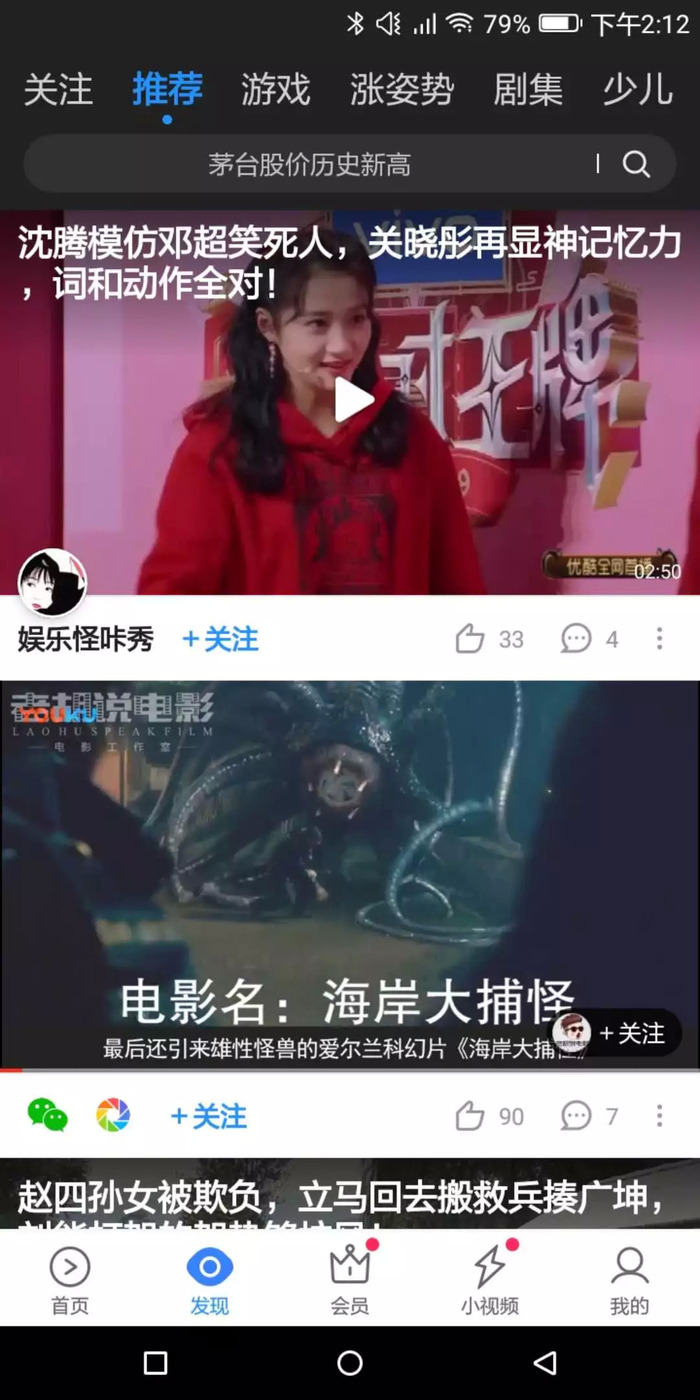The image size is (700, 1400).
Task: Tap the search box showing 茅台股价历史新高
Action: pyautogui.click(x=310, y=164)
